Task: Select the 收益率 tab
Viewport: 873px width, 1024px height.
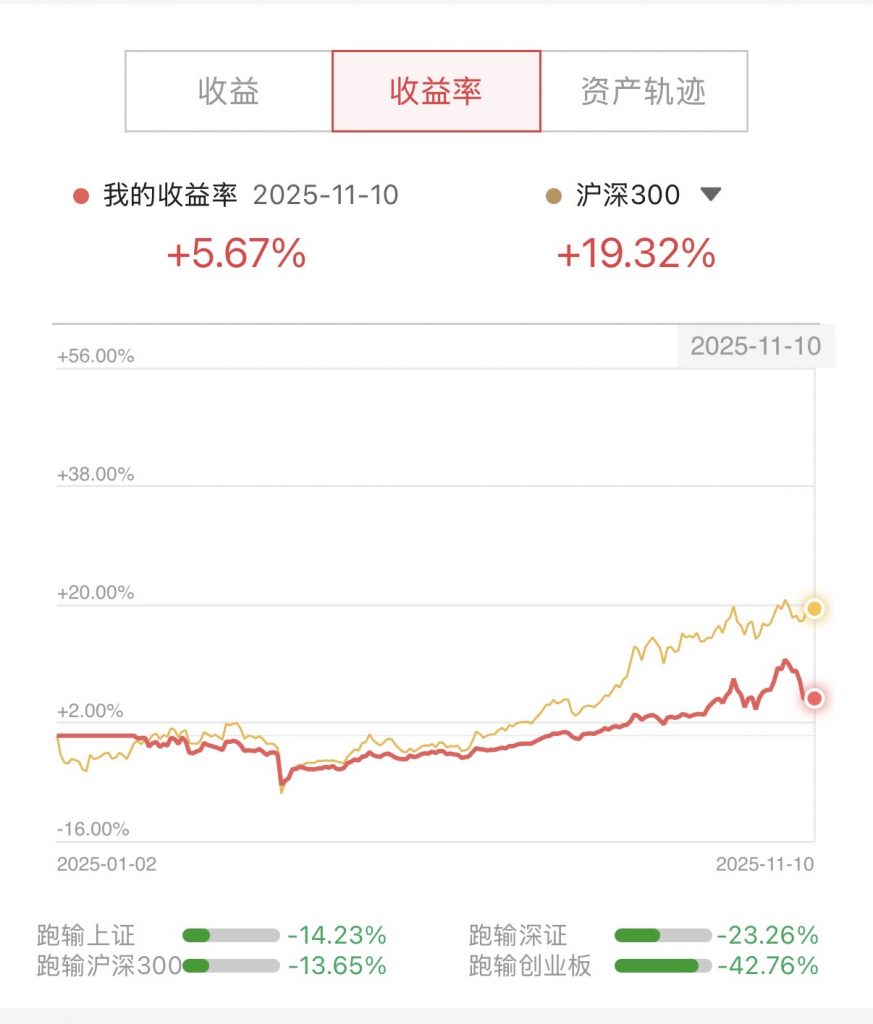Action: (x=436, y=92)
